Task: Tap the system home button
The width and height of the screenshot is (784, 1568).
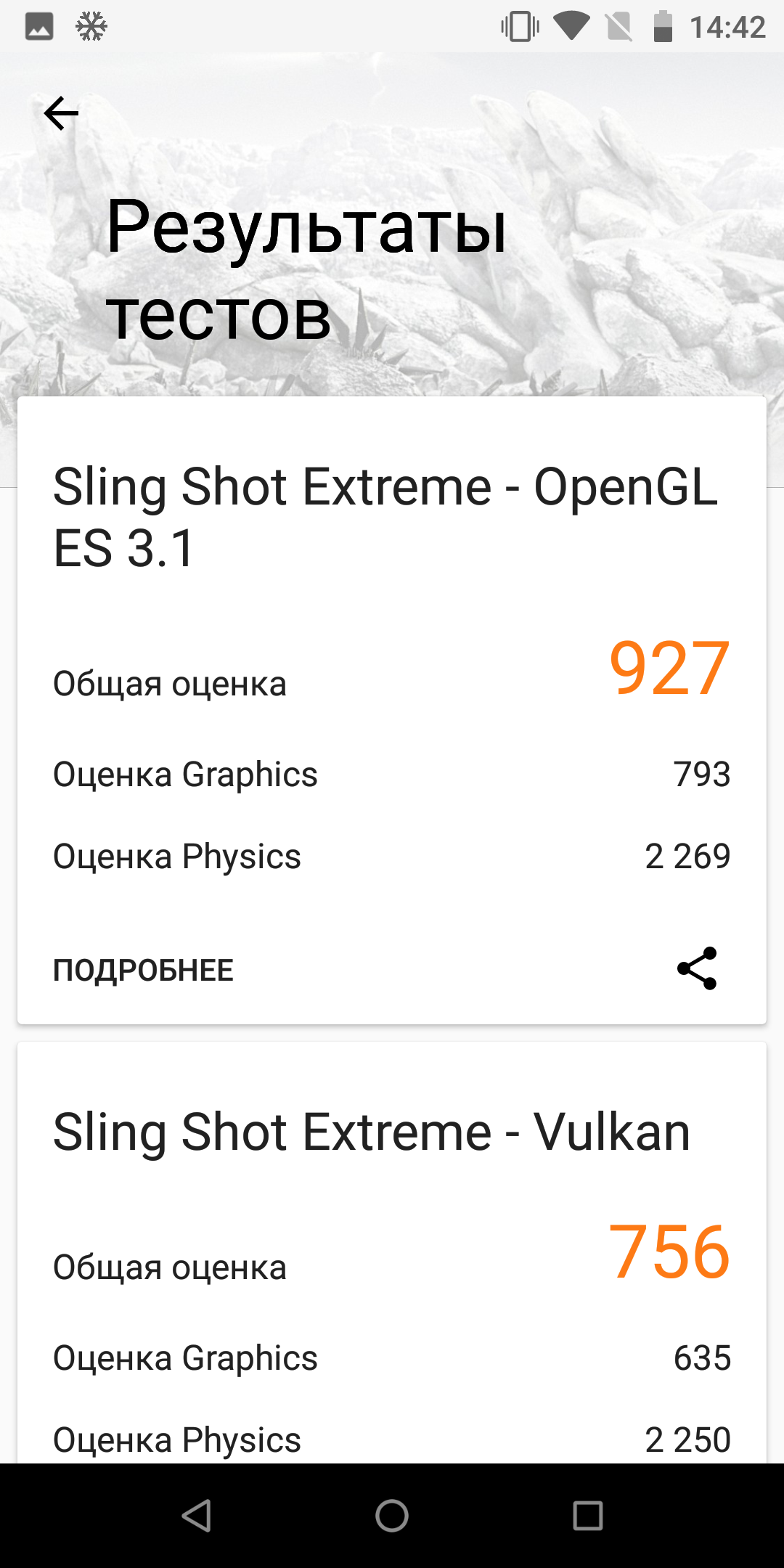Action: (x=392, y=1516)
